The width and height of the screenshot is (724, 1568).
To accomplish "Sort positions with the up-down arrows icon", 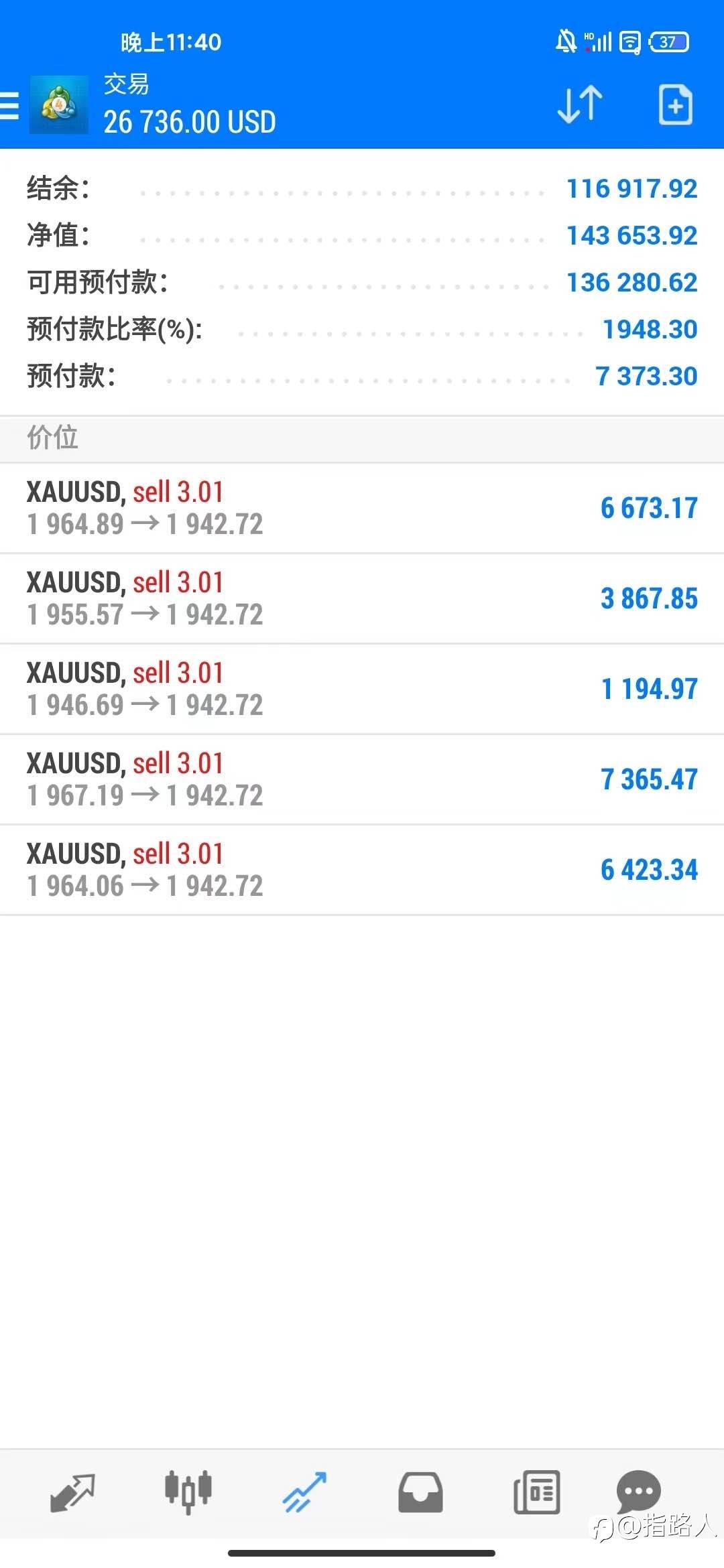I will pyautogui.click(x=580, y=105).
